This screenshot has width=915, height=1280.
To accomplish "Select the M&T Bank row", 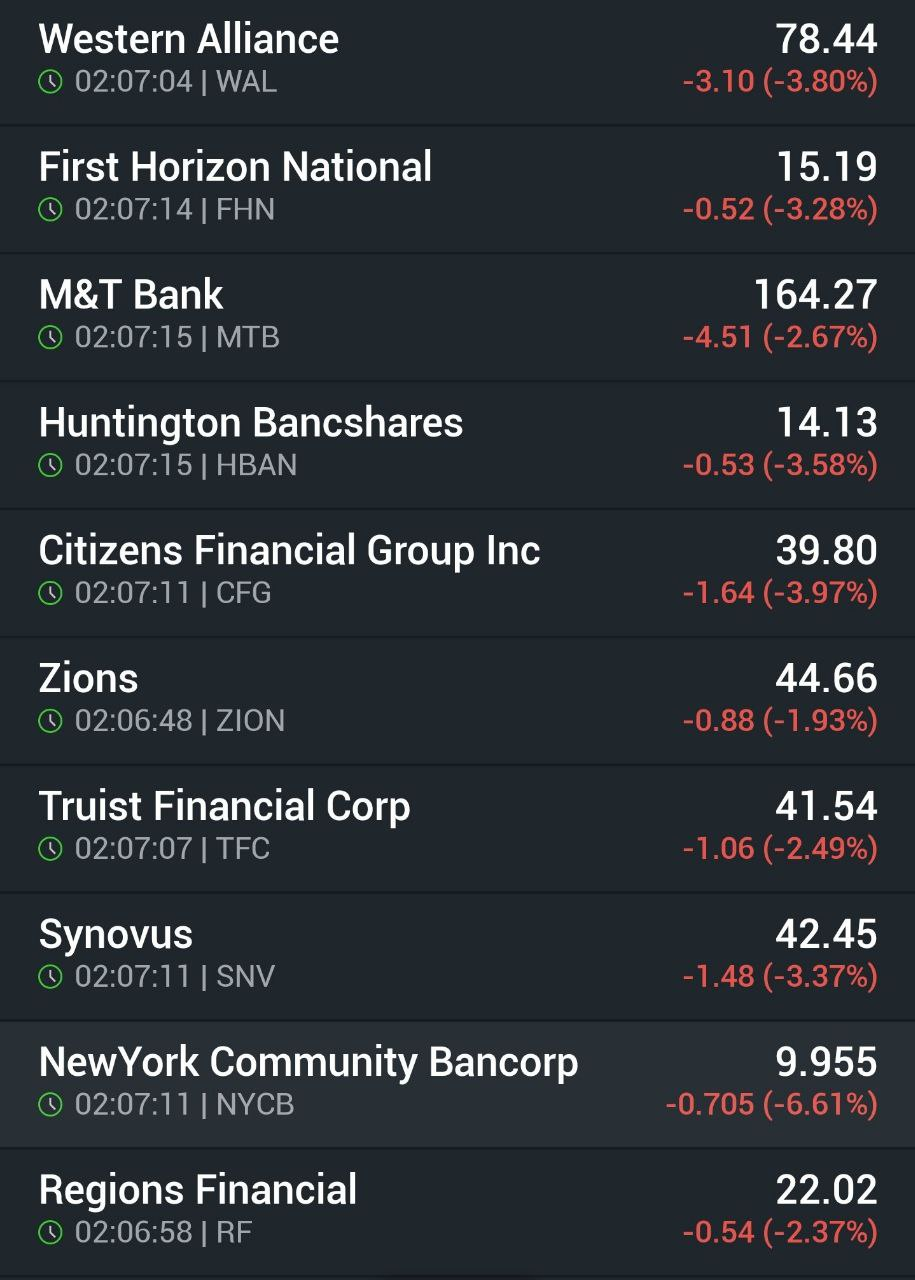I will 457,316.
